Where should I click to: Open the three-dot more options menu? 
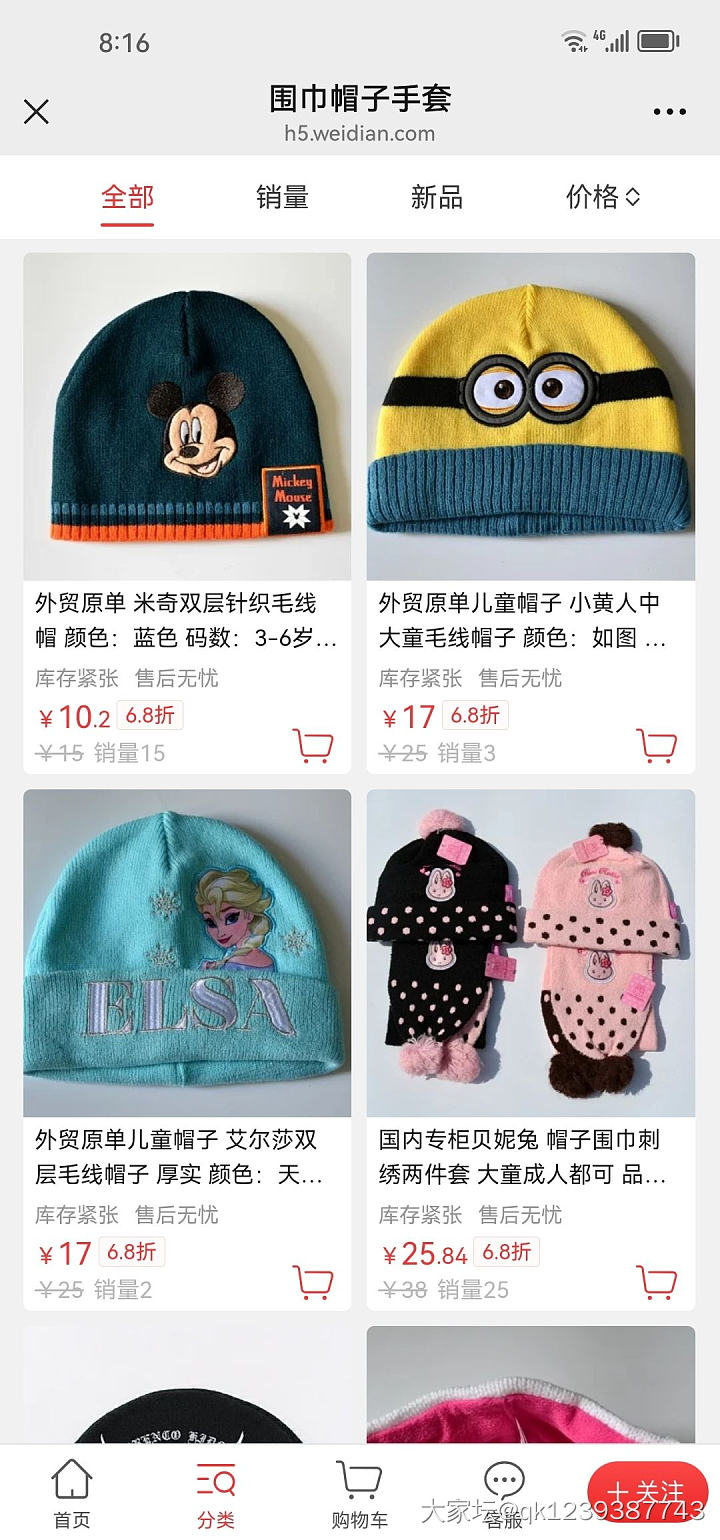[x=668, y=112]
